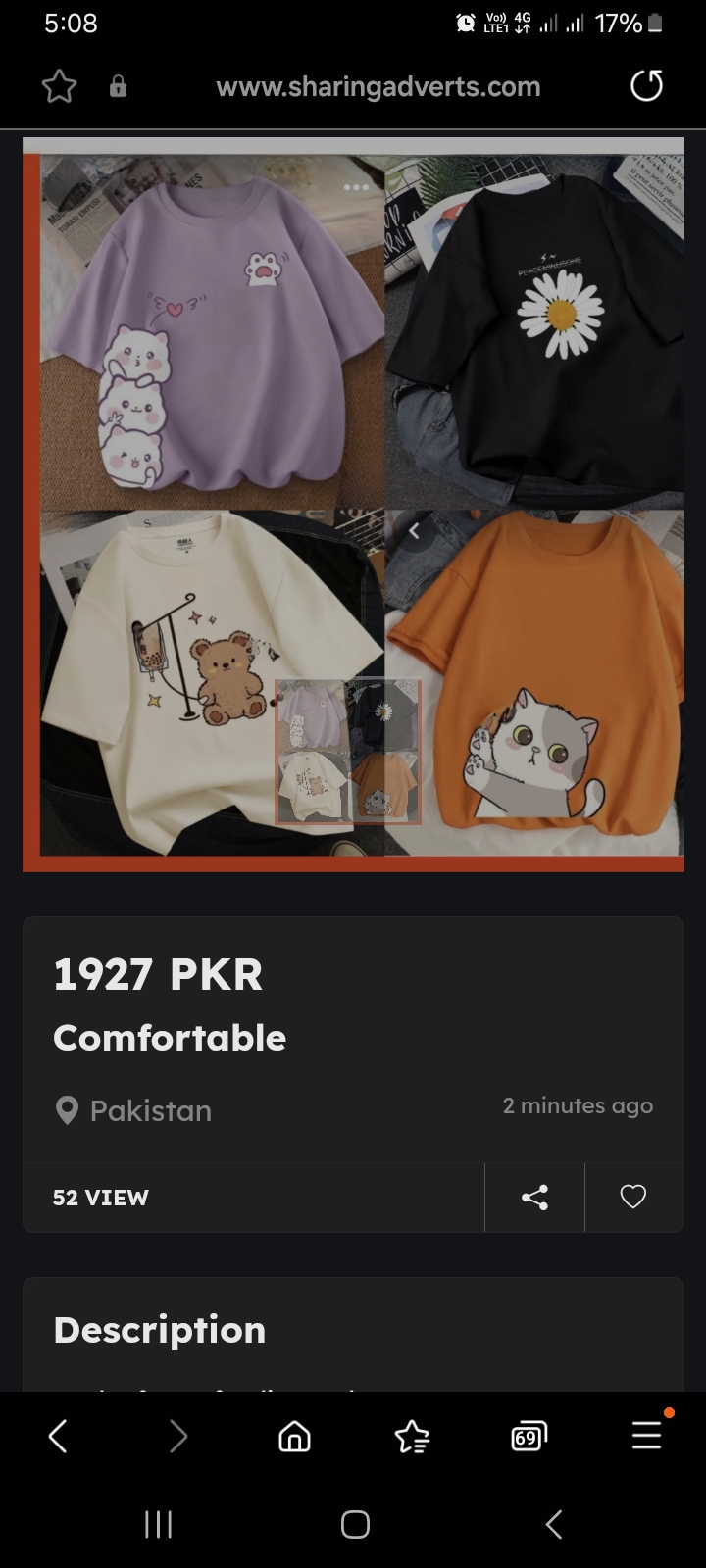
Task: Open the browser hamburger menu
Action: [x=646, y=1437]
